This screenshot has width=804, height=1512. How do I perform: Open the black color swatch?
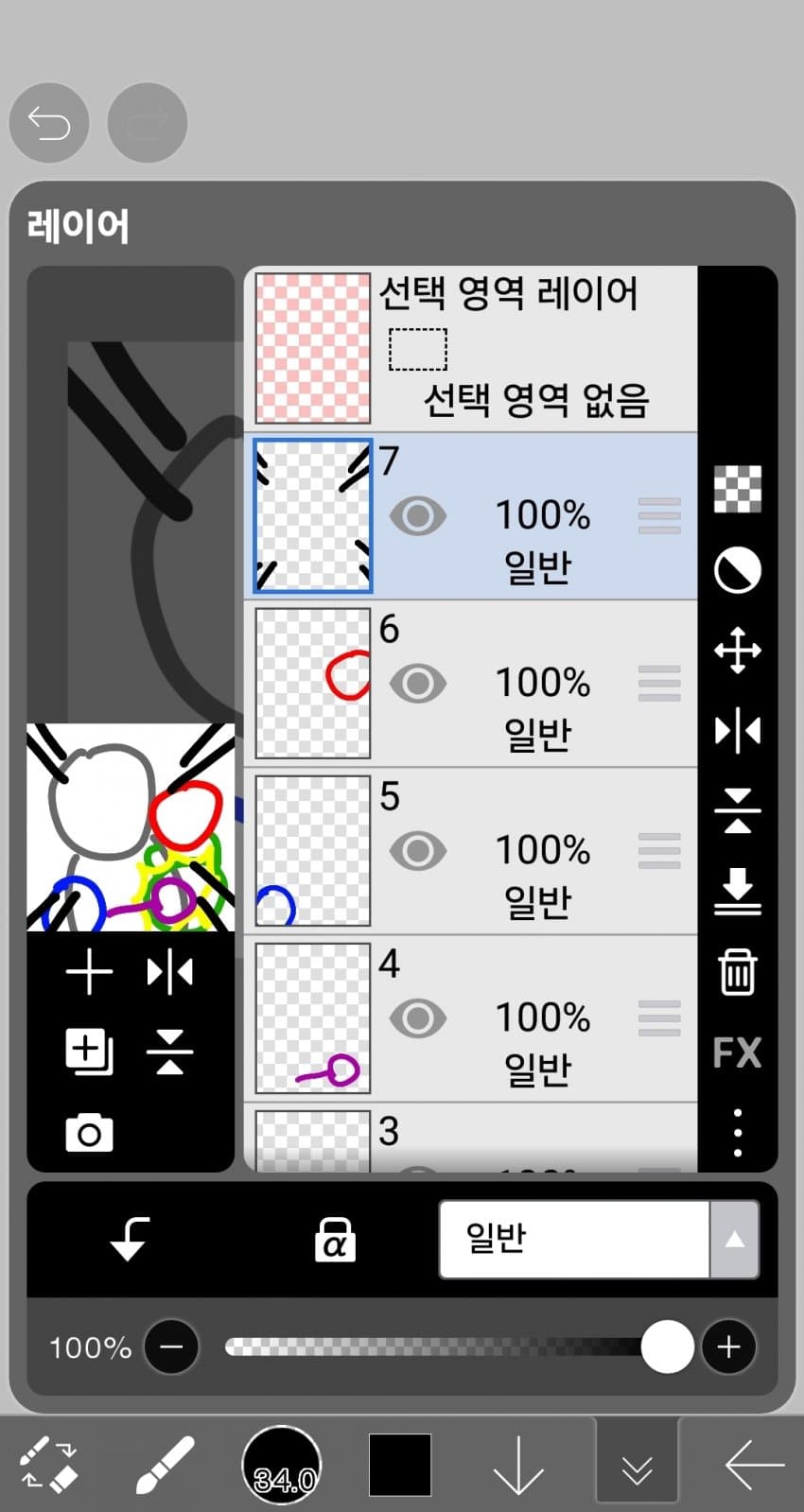pos(400,1465)
